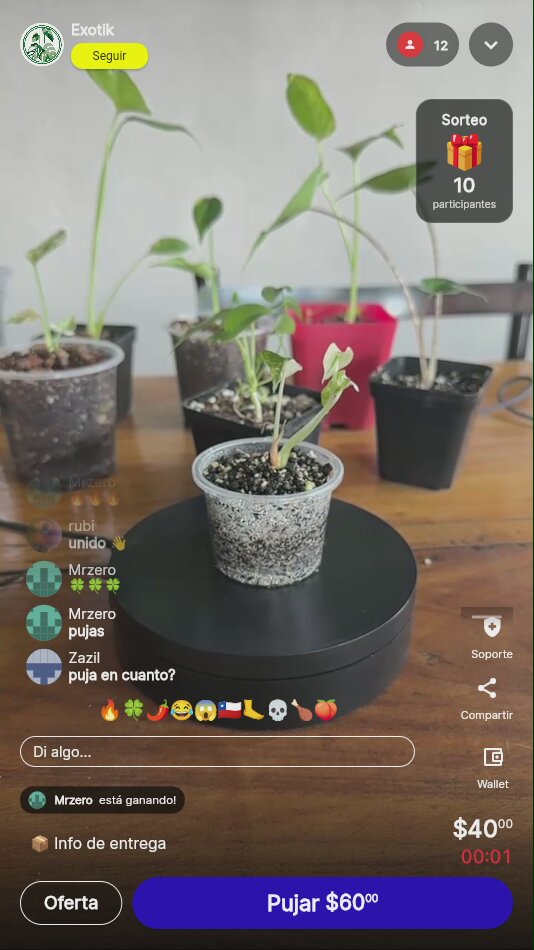Open the Sorteo giveaway card
534x950 pixels.
click(x=464, y=161)
